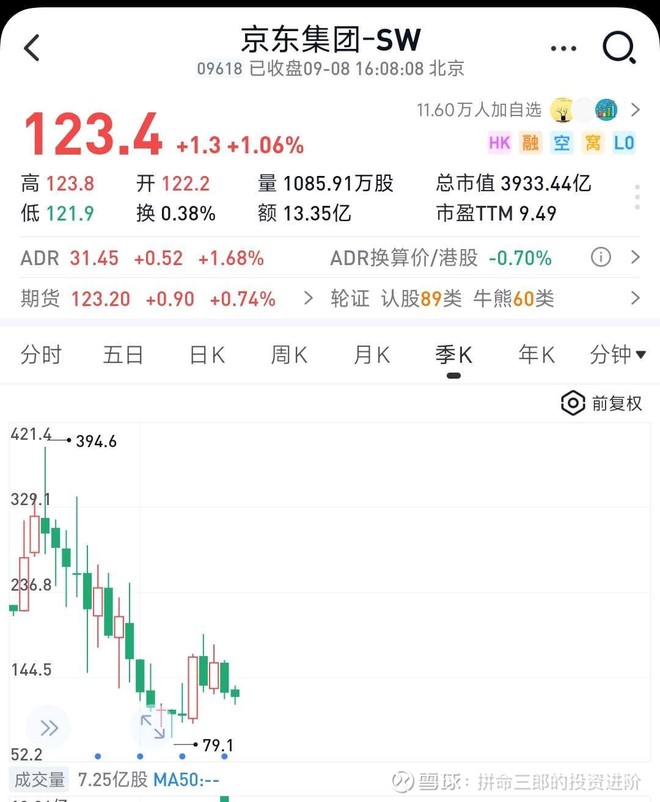Tap the double-arrow chart scroll button
The height and width of the screenshot is (802, 660).
coord(49,727)
